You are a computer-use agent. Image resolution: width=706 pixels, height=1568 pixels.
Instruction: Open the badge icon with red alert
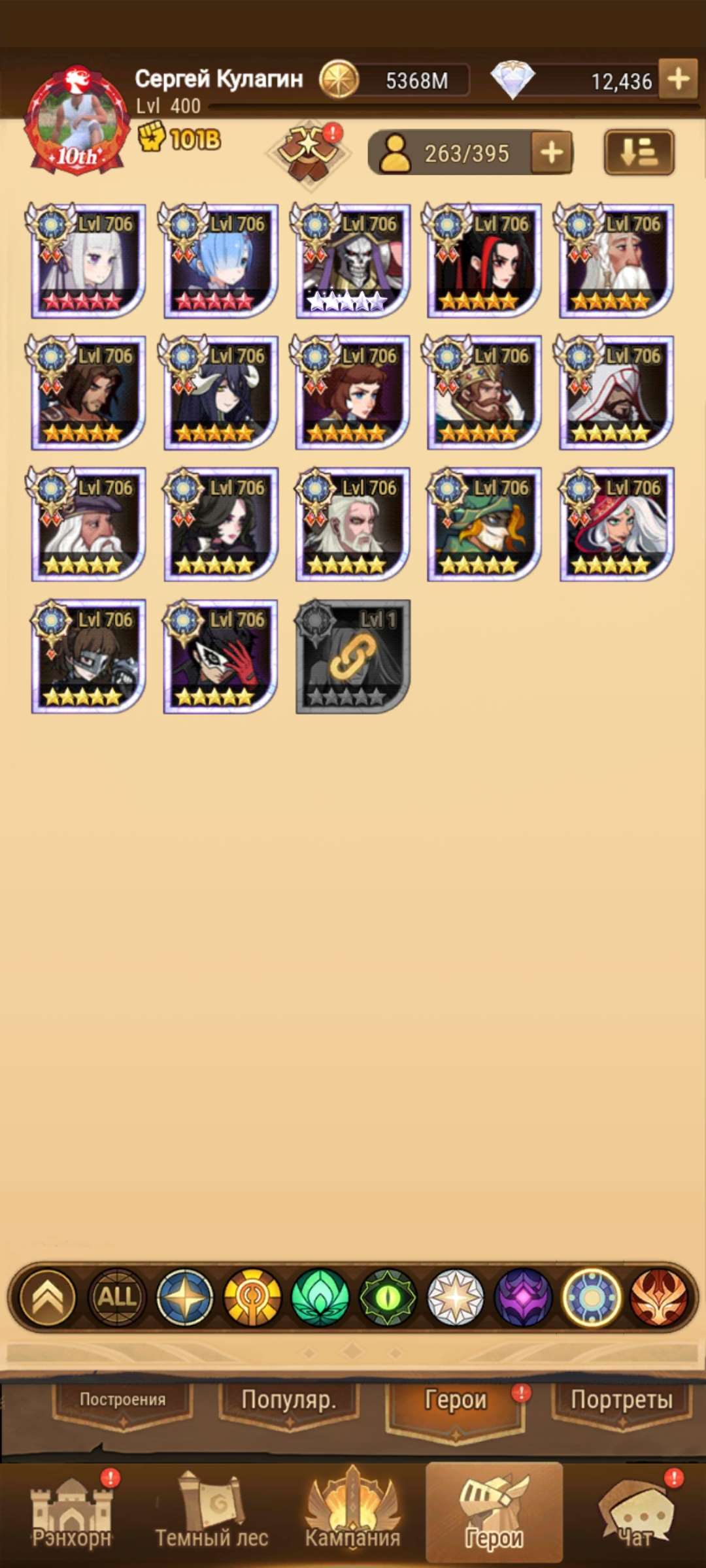309,152
